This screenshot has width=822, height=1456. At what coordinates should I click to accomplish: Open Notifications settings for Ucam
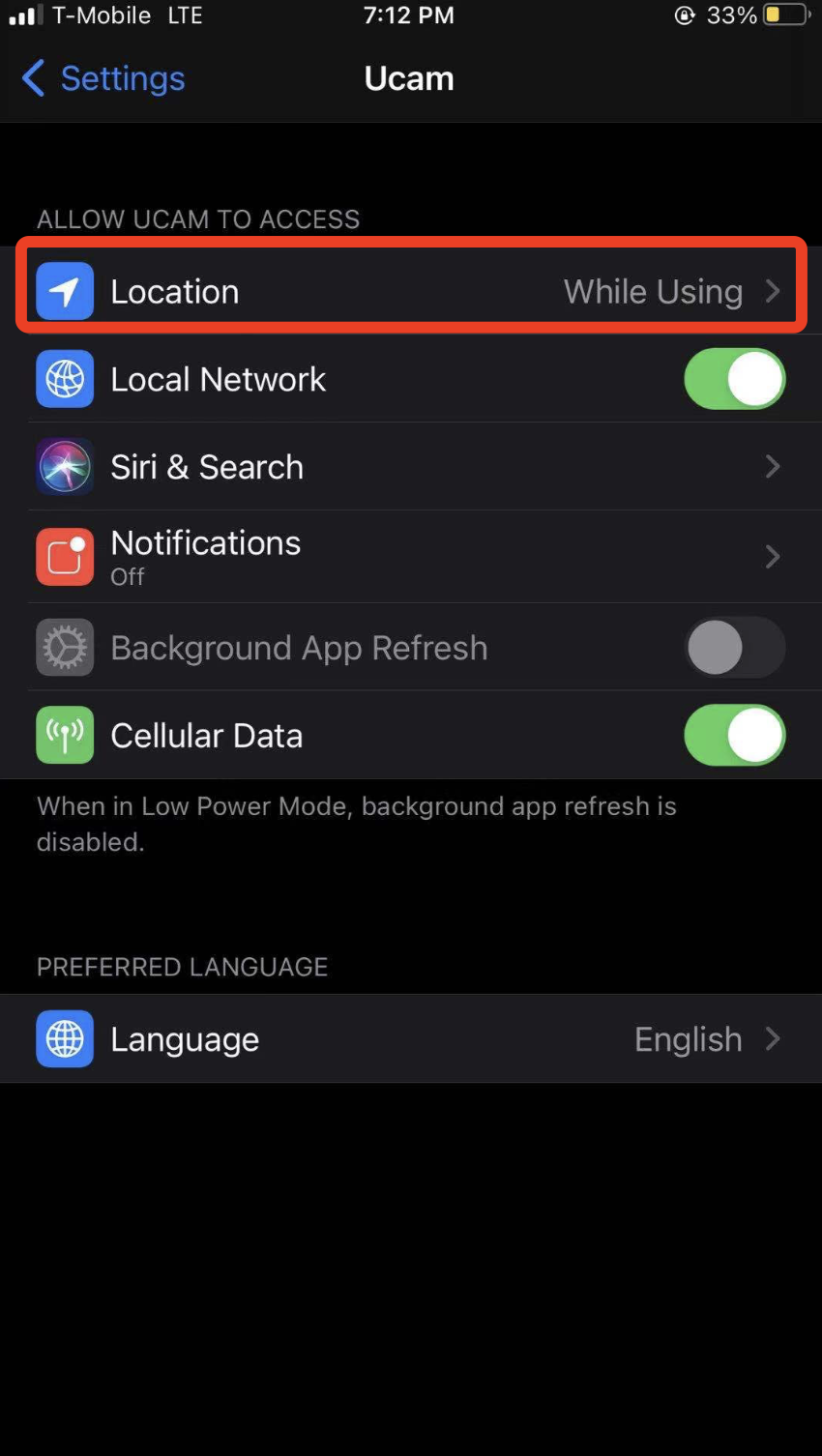411,556
